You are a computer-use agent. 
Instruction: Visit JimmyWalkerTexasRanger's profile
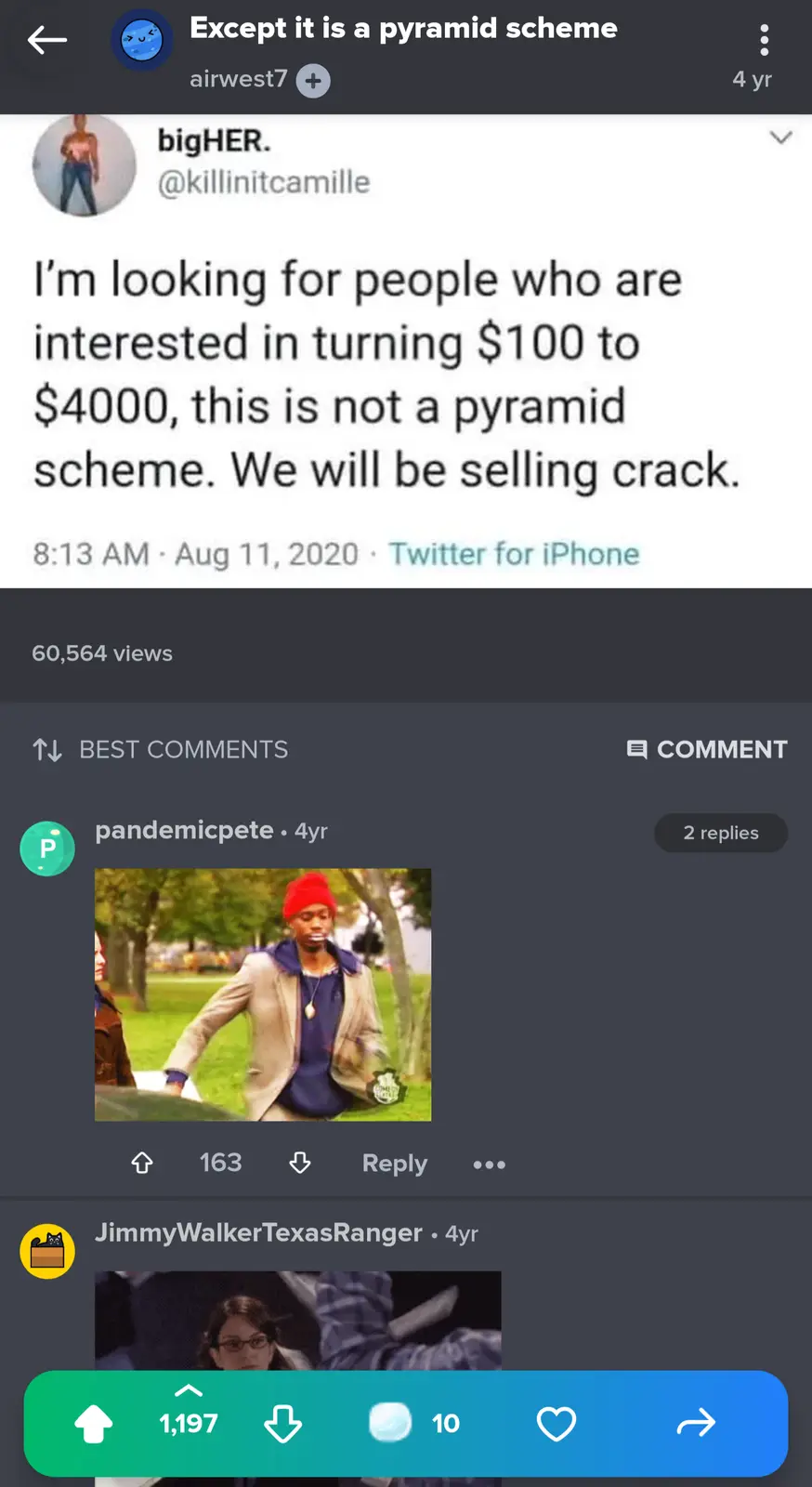pyautogui.click(x=258, y=1232)
